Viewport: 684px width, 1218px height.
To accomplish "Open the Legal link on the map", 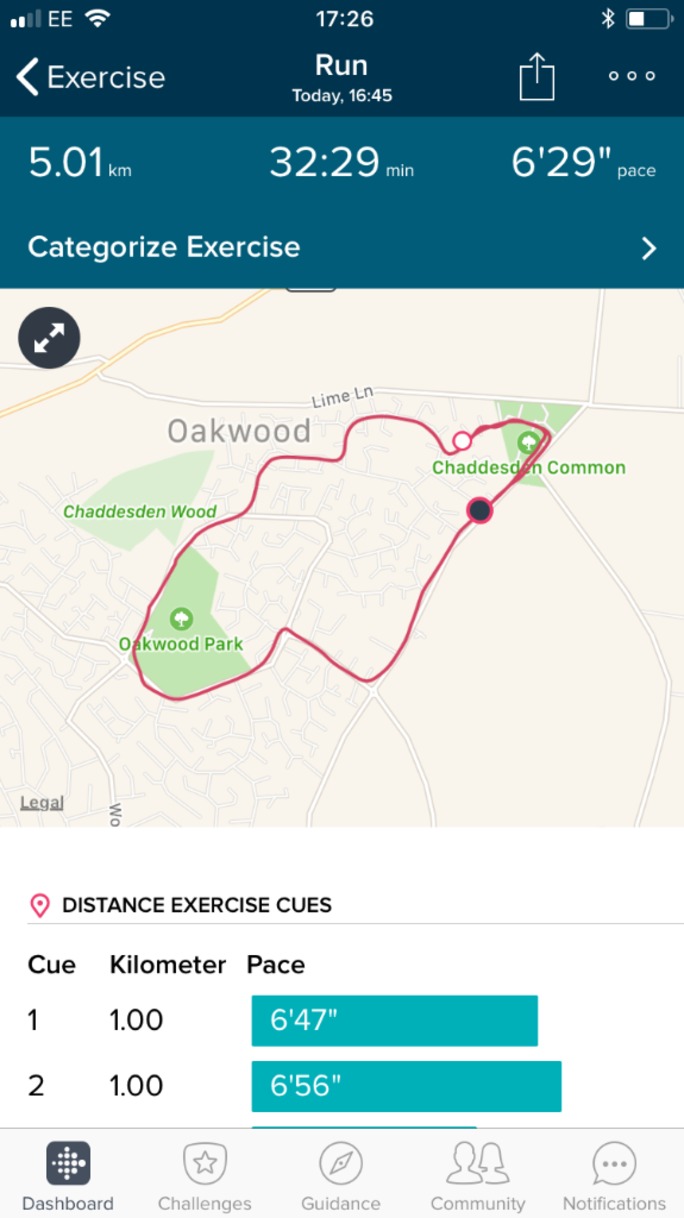I will pos(42,802).
